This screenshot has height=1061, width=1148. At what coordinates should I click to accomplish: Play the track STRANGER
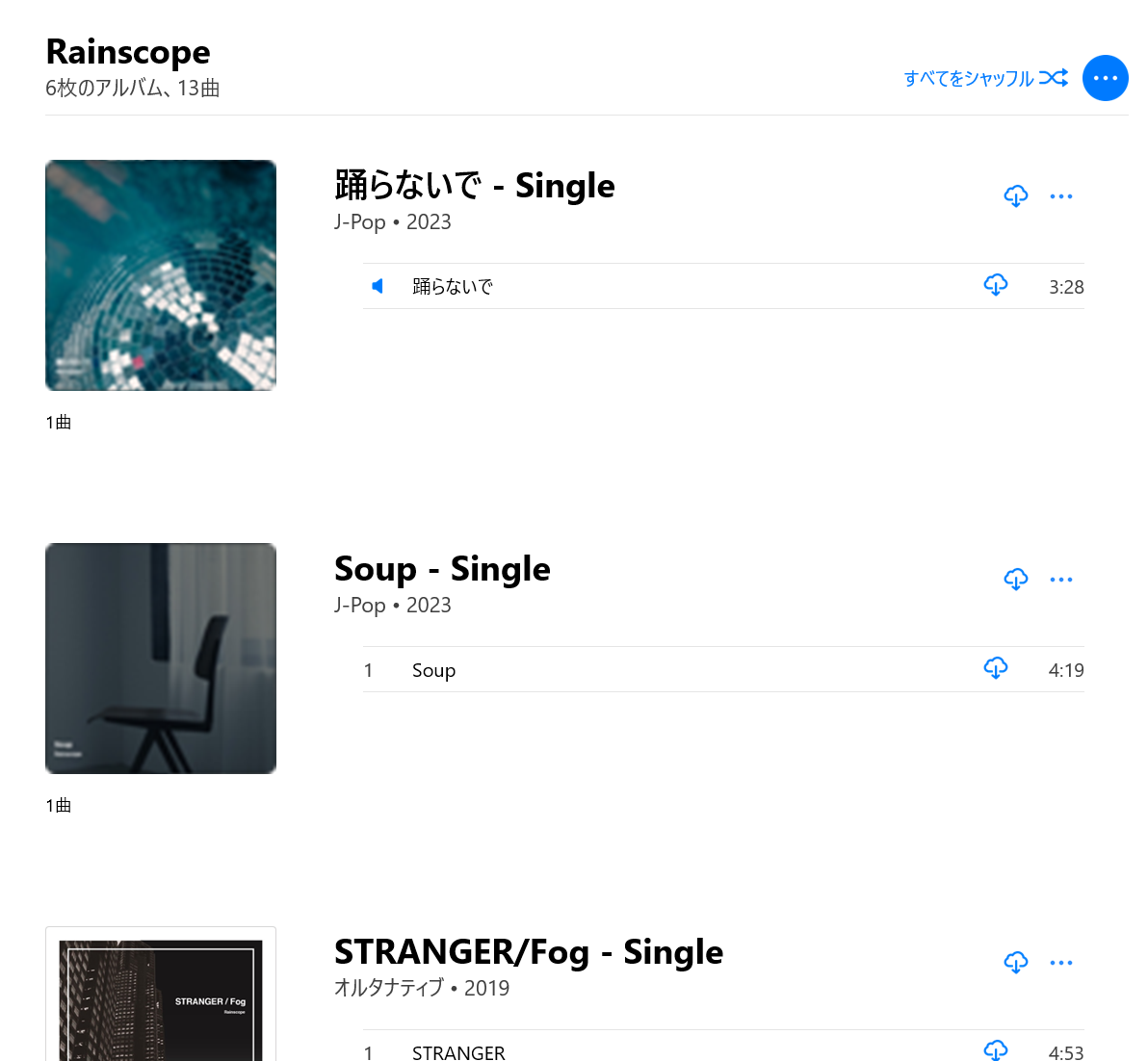[458, 1052]
